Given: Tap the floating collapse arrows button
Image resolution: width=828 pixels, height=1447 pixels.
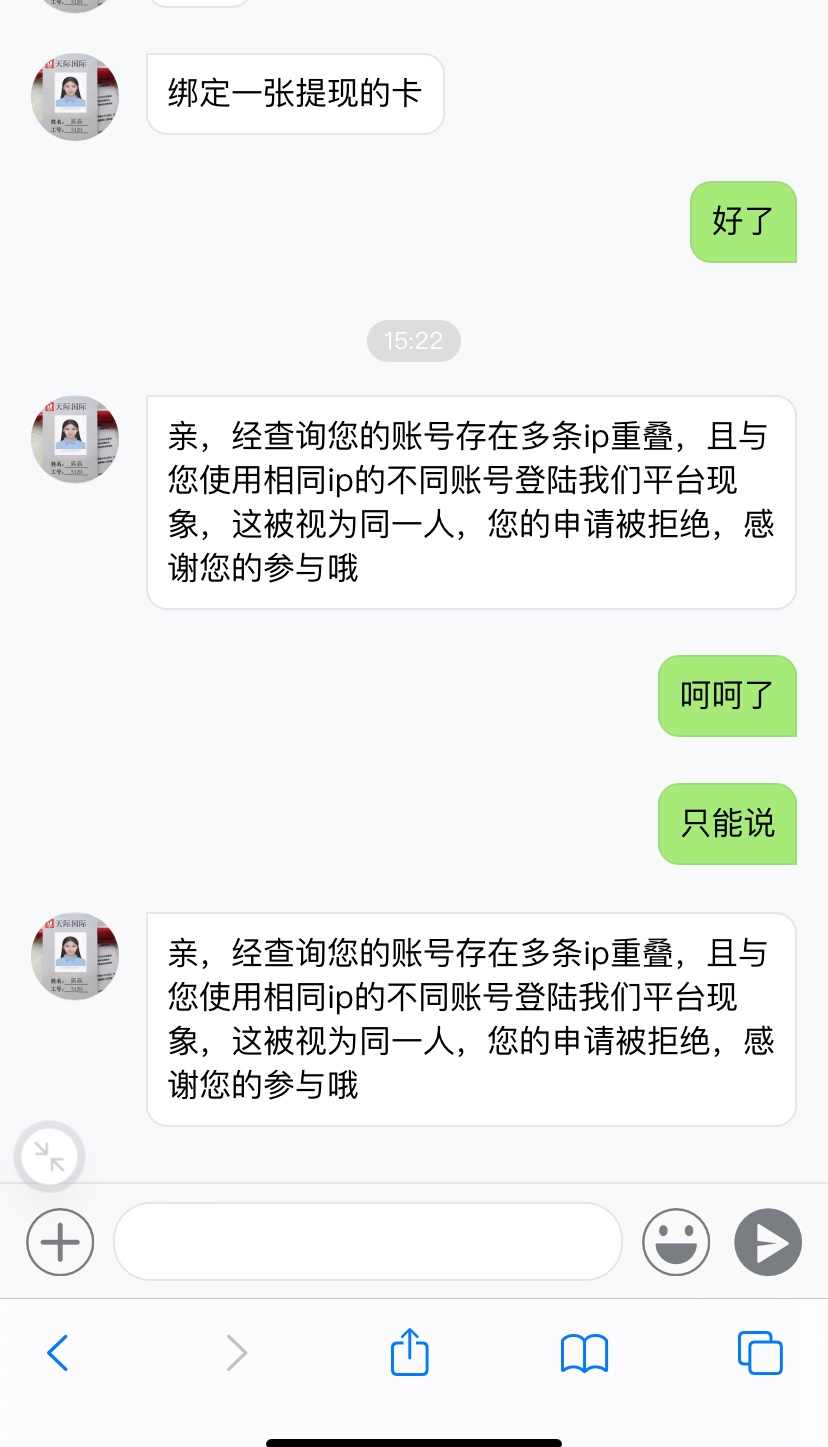Looking at the screenshot, I should click(49, 1156).
